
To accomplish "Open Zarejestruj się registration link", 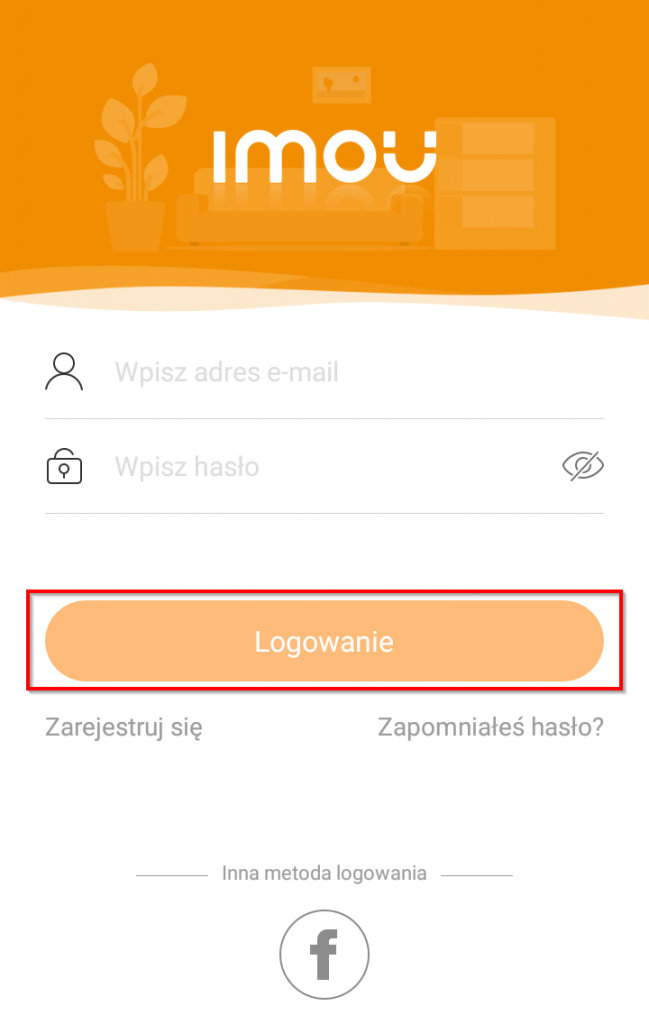I will (124, 727).
